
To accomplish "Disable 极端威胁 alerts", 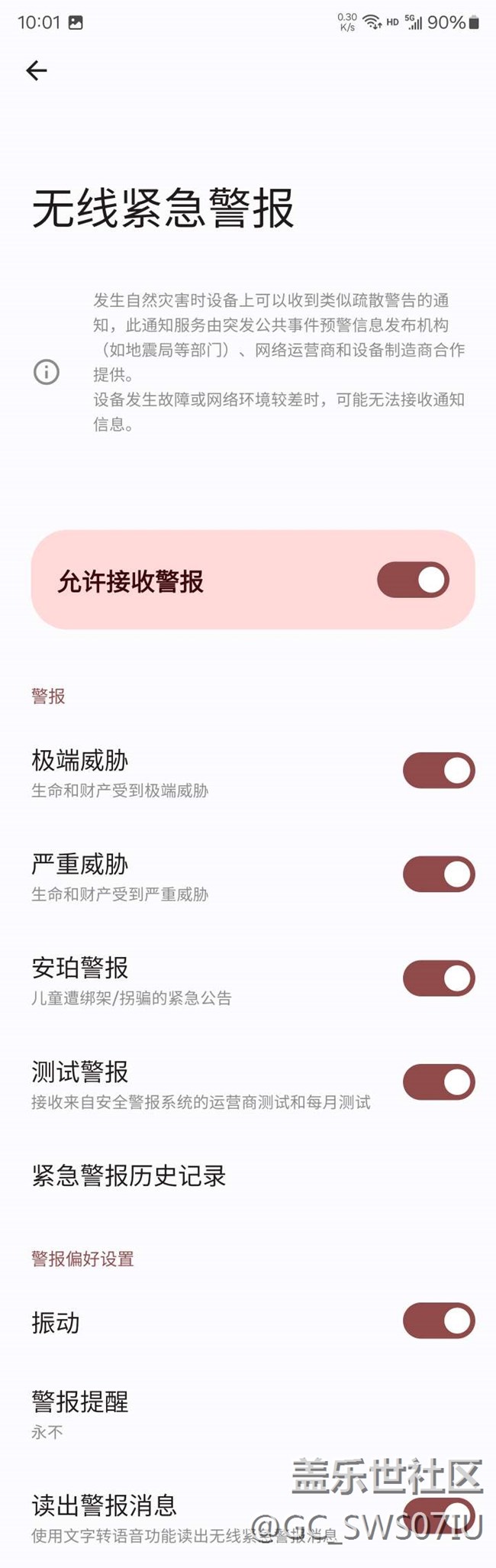I will (x=439, y=771).
